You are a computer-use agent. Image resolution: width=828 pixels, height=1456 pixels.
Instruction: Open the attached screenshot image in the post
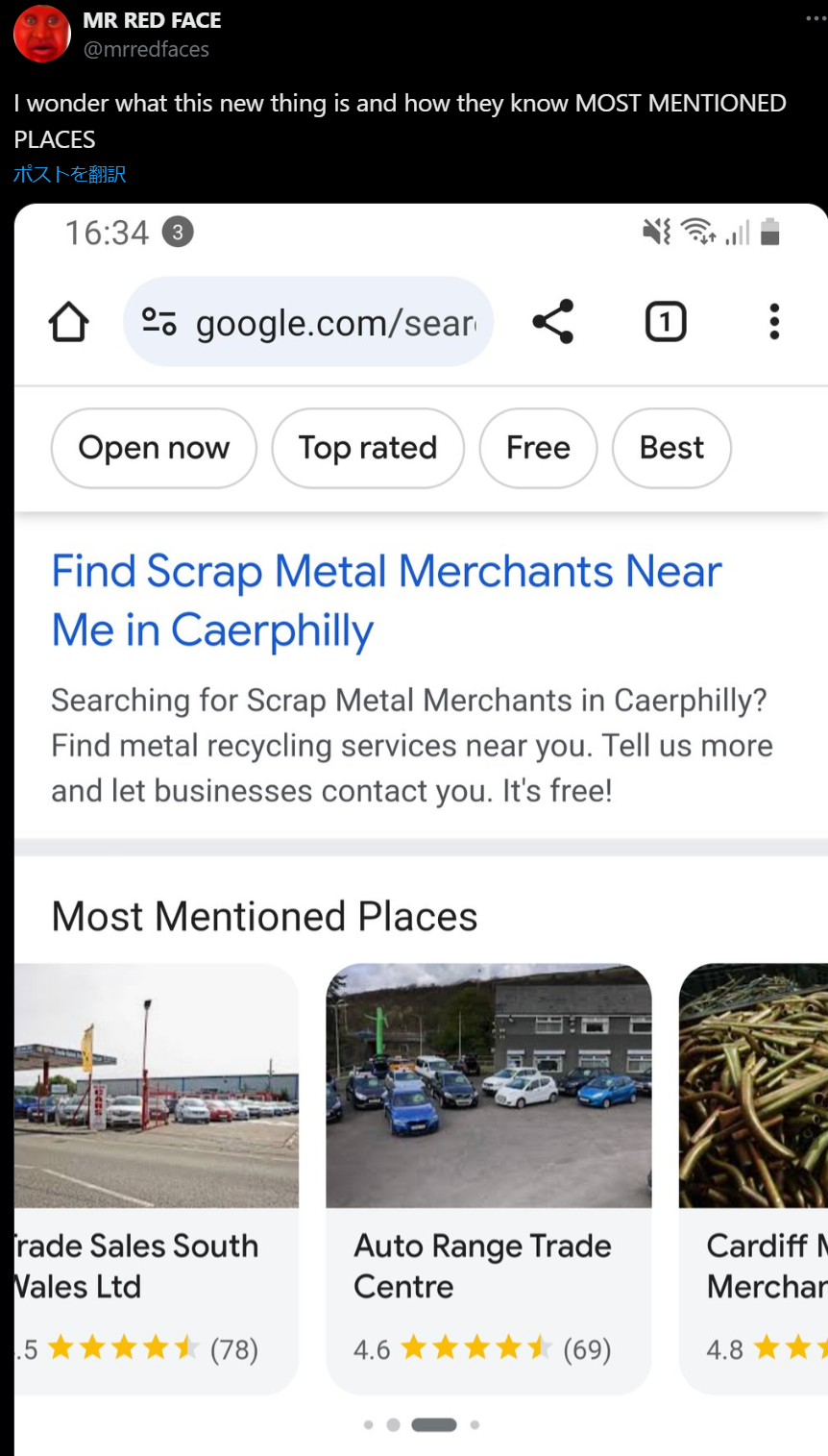(421, 827)
